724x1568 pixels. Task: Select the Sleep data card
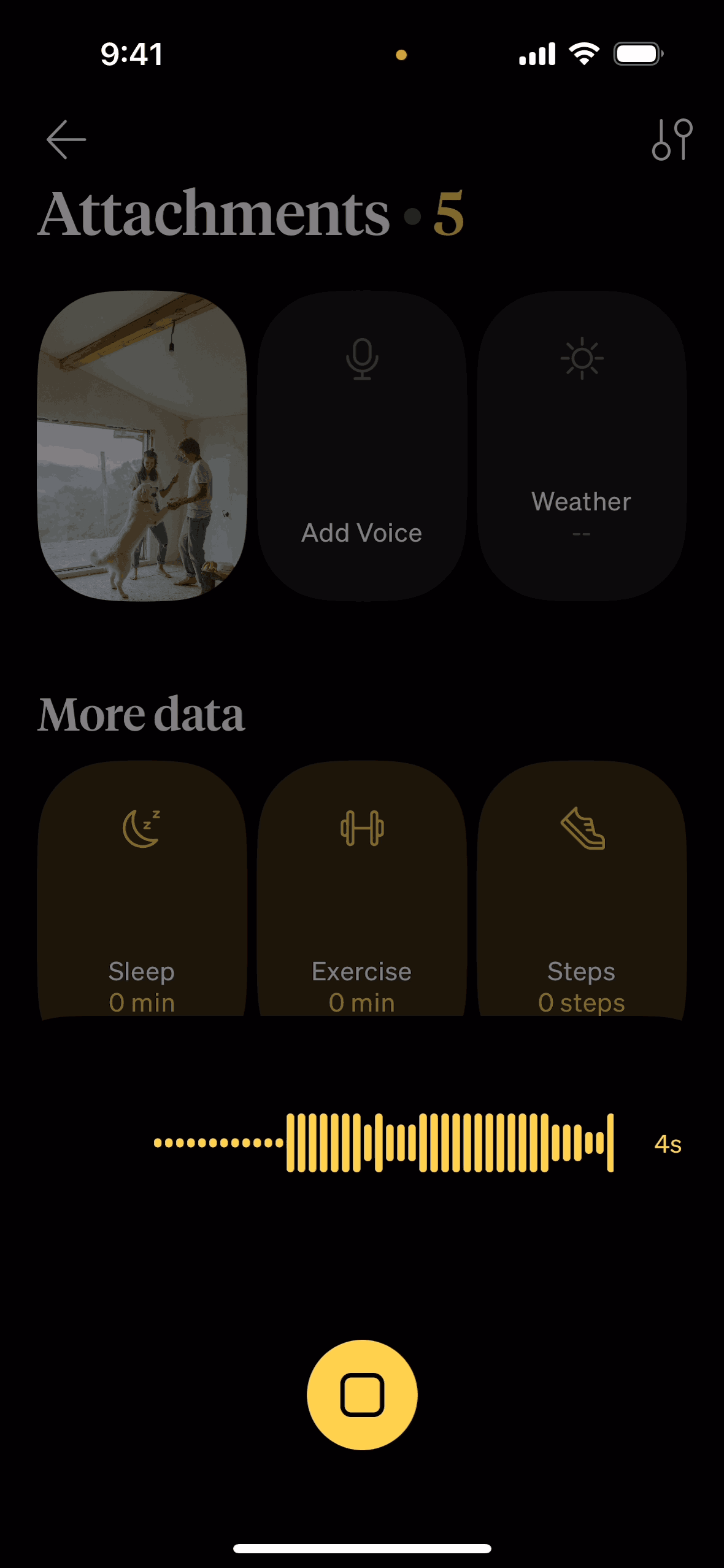[x=142, y=890]
